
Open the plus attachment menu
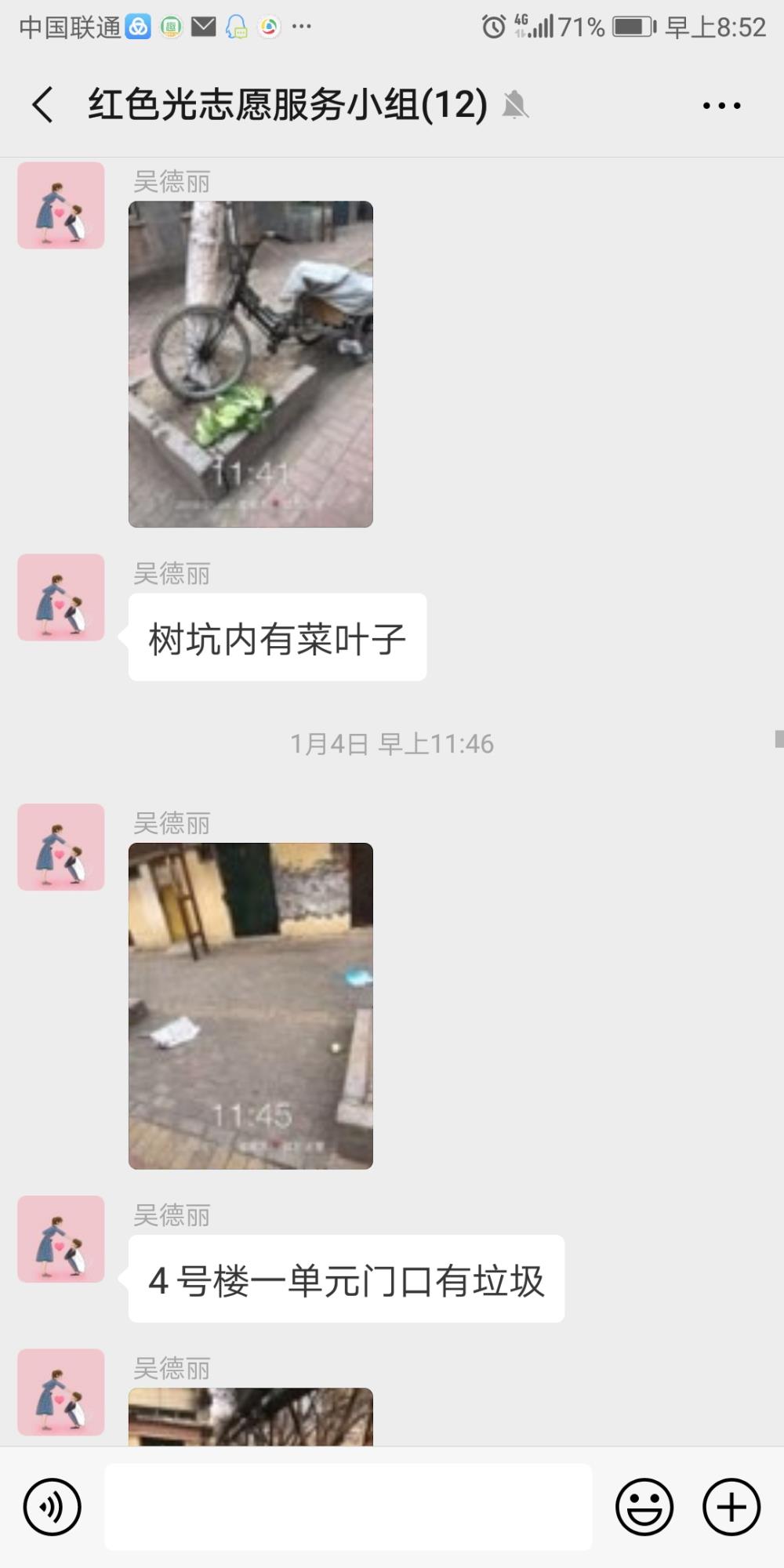(x=731, y=1507)
